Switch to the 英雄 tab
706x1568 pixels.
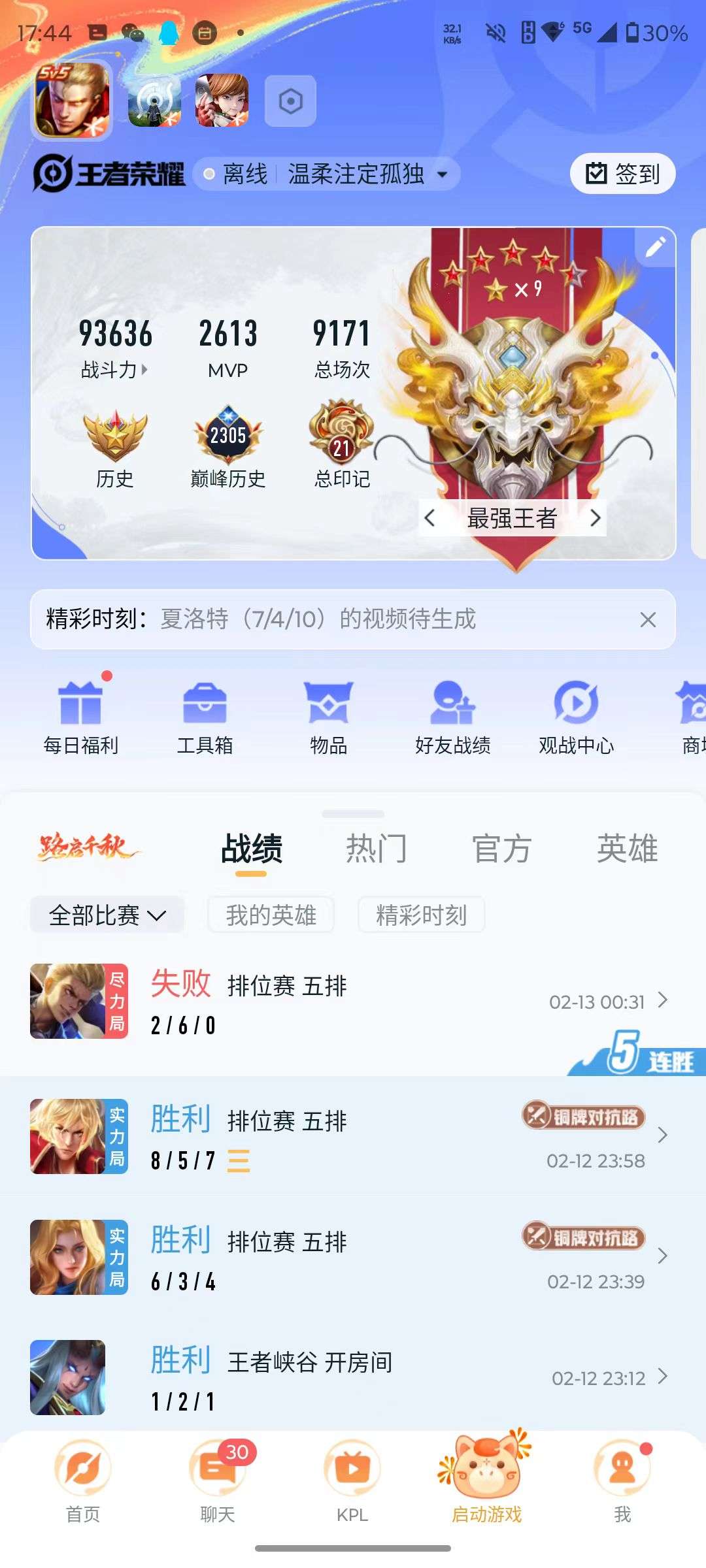point(629,847)
